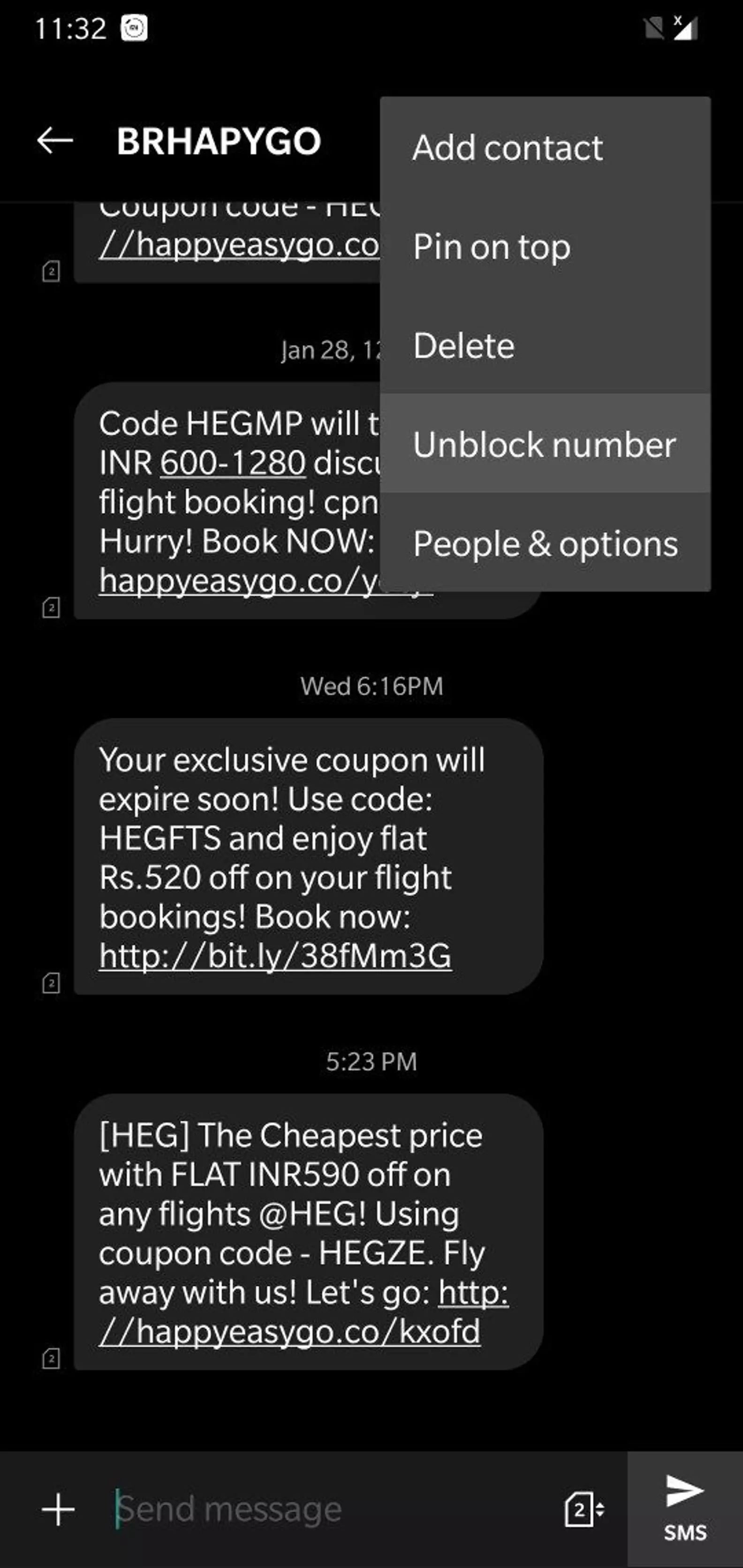Tap the SMS send button

(x=684, y=1508)
